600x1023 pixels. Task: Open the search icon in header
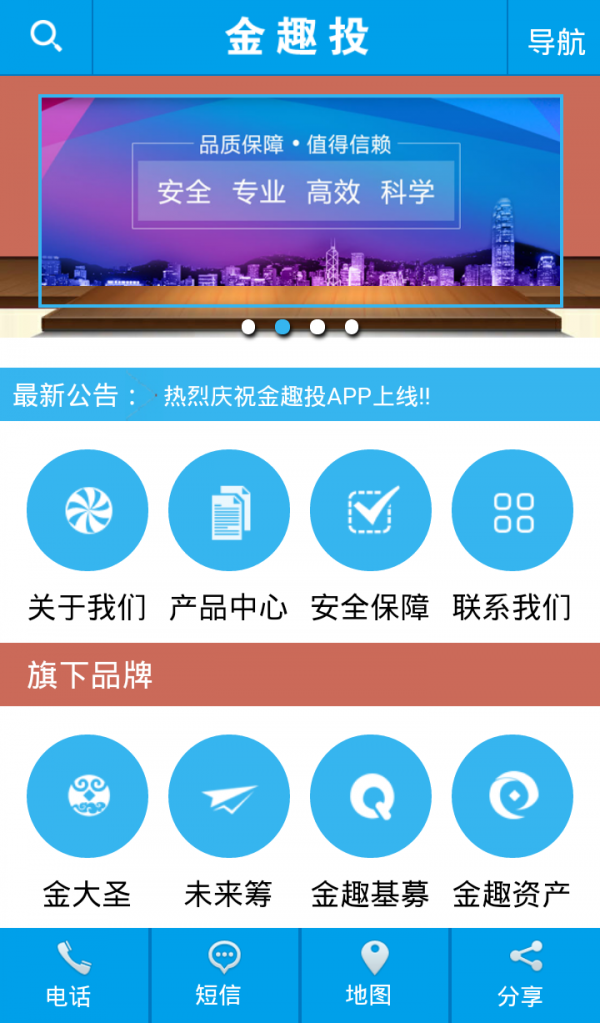point(46,38)
